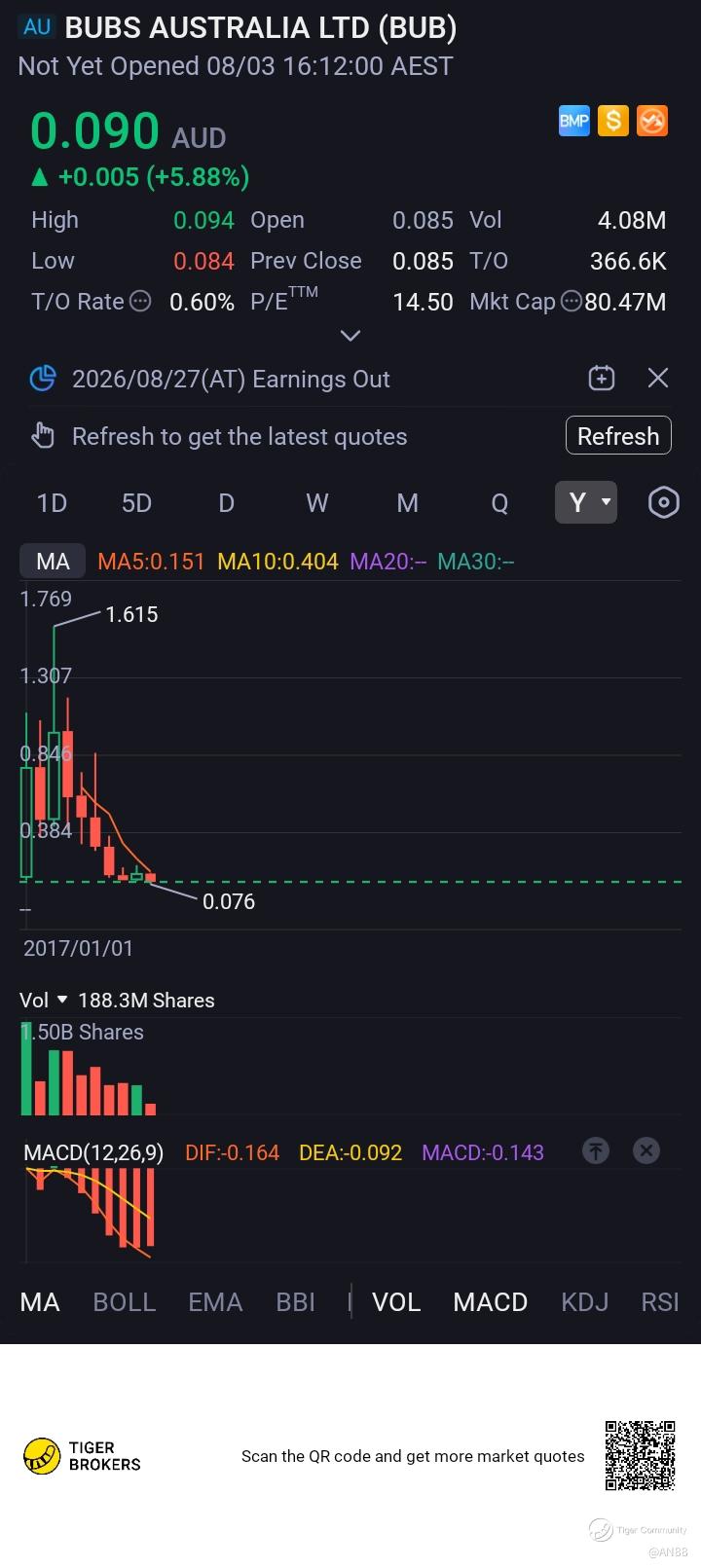Viewport: 701px width, 1568px height.
Task: Move the MACD panel to top
Action: click(x=596, y=1151)
